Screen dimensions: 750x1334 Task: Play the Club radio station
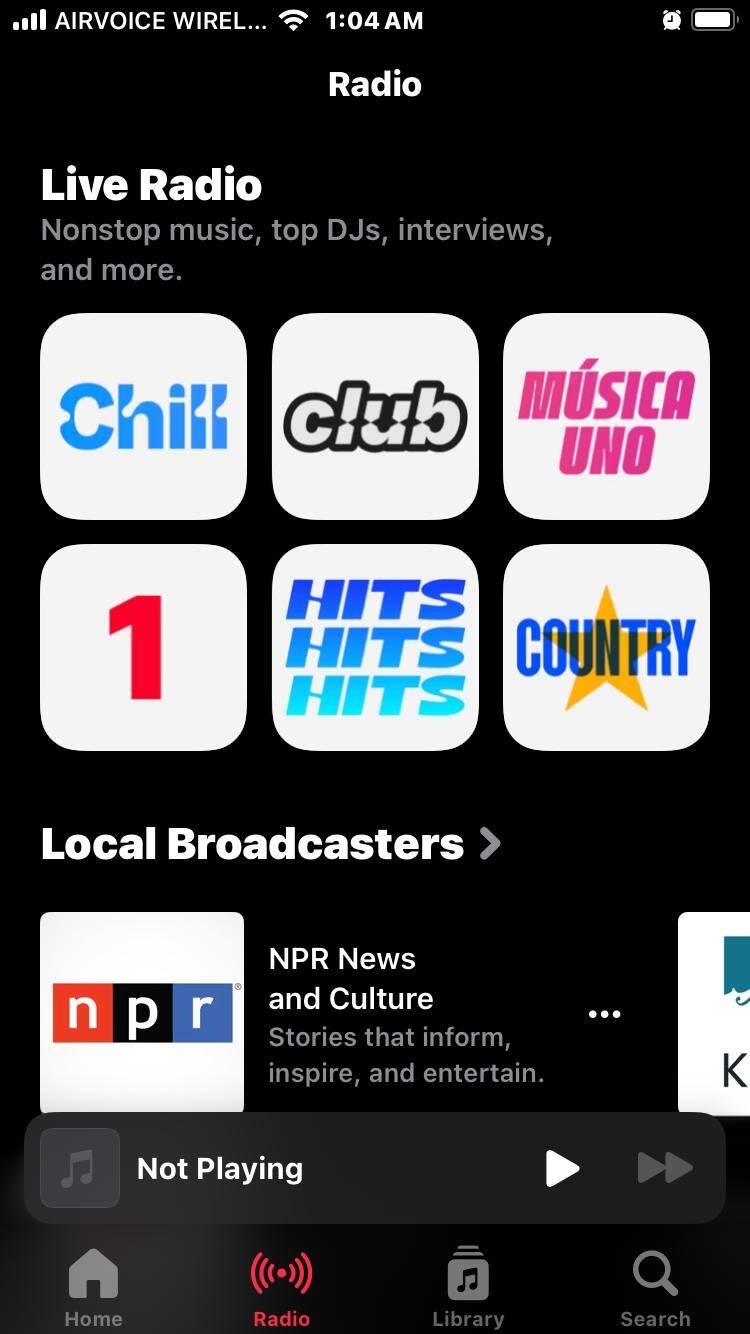tap(375, 416)
